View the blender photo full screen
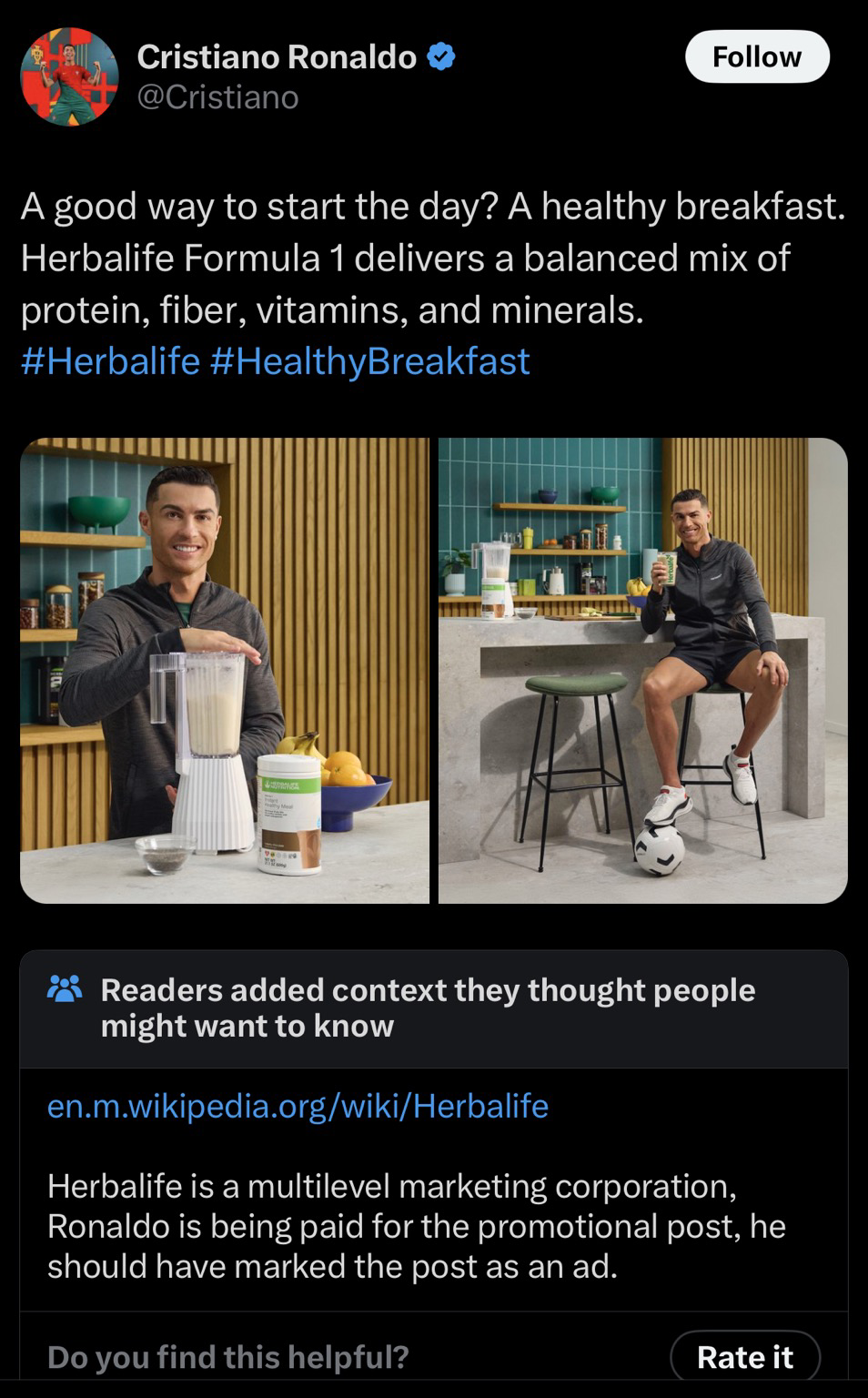This screenshot has width=868, height=1398. (x=225, y=671)
